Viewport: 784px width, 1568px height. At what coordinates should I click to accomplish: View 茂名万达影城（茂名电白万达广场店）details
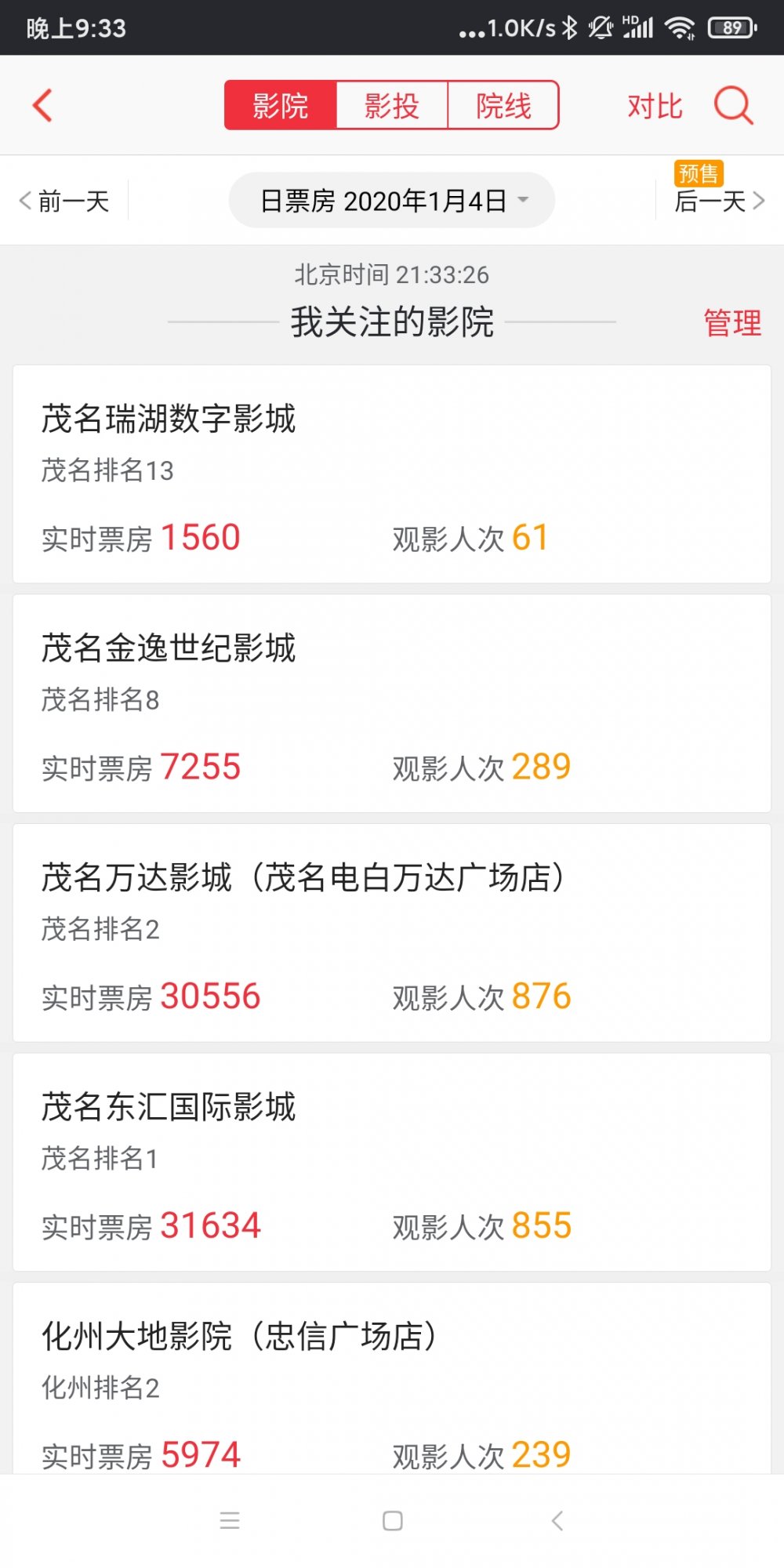(x=392, y=933)
